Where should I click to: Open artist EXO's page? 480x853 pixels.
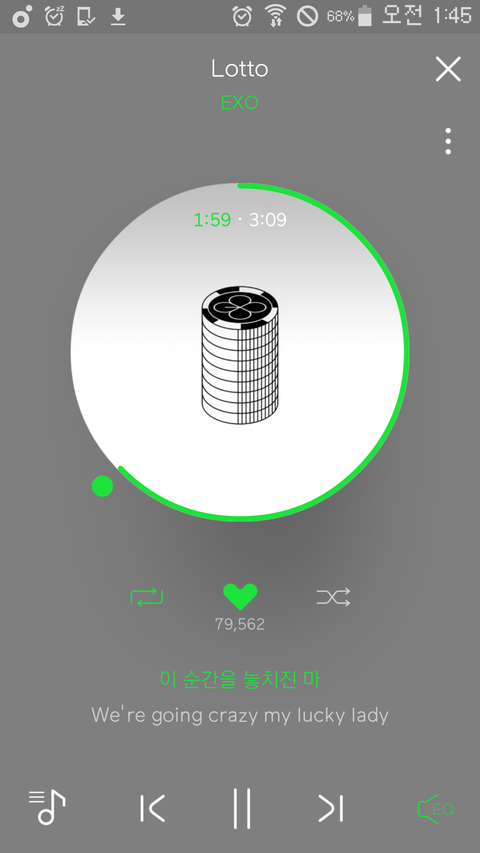click(239, 102)
